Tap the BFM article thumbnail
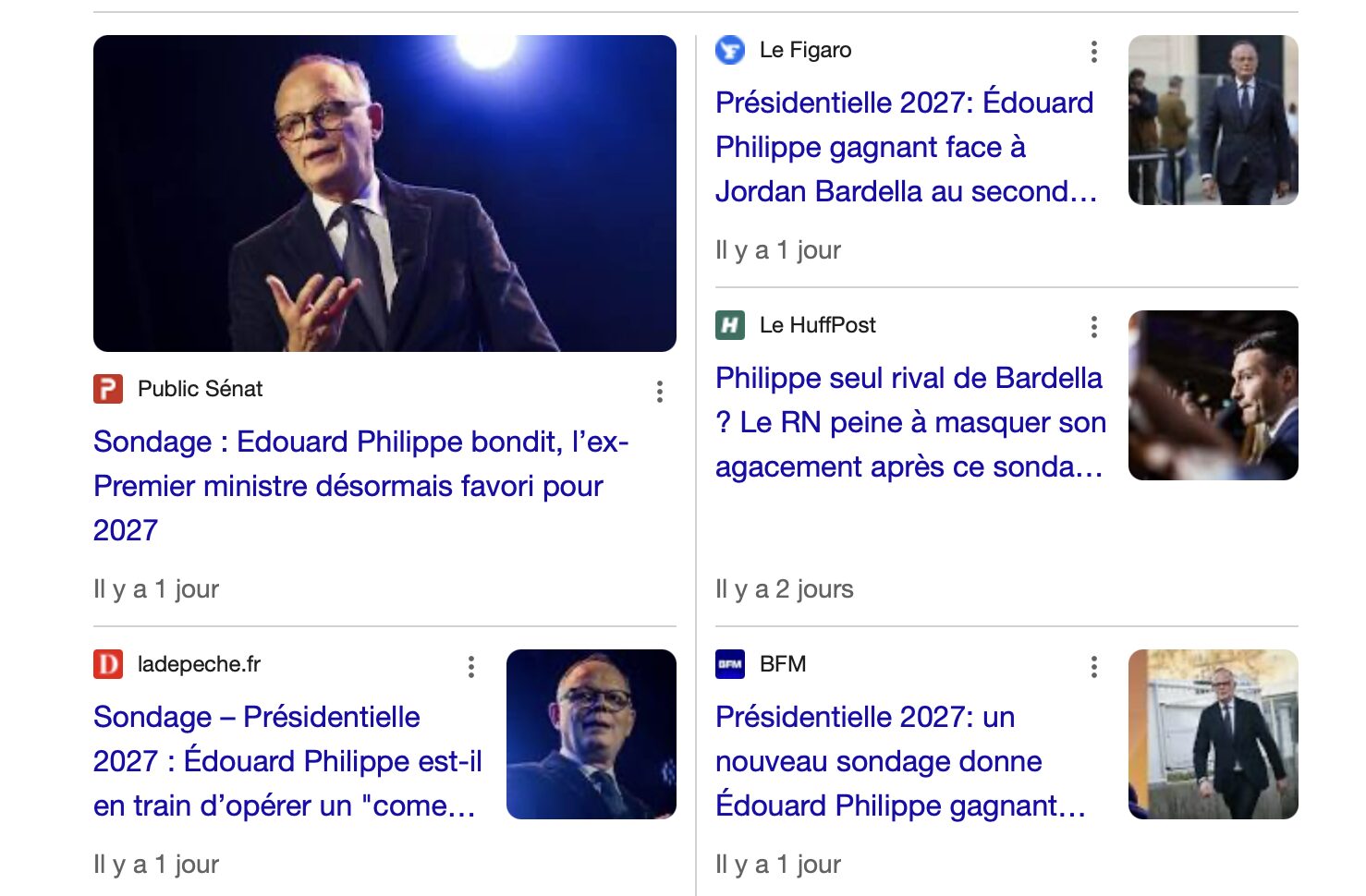The width and height of the screenshot is (1366, 896). 1213,734
